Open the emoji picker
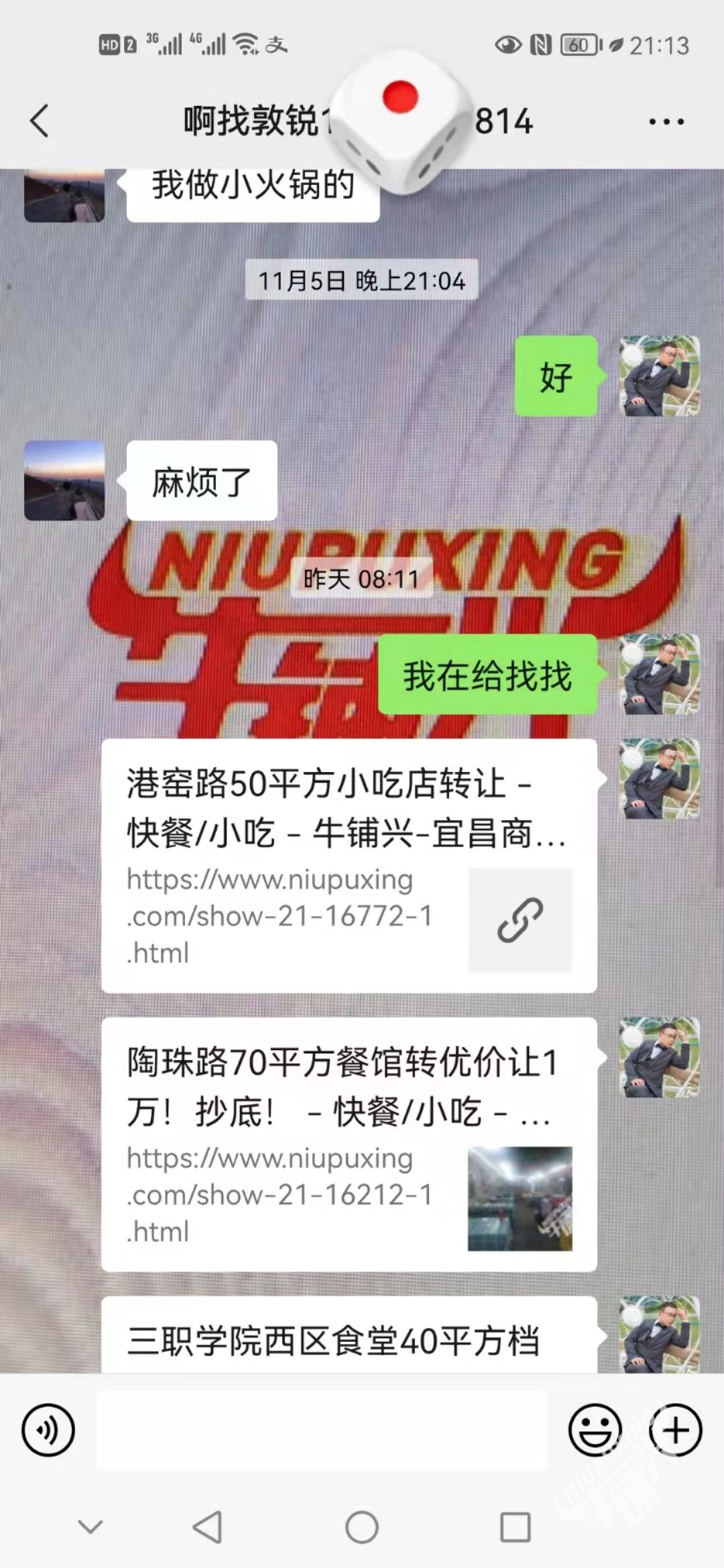The width and height of the screenshot is (724, 1568). click(x=595, y=1430)
